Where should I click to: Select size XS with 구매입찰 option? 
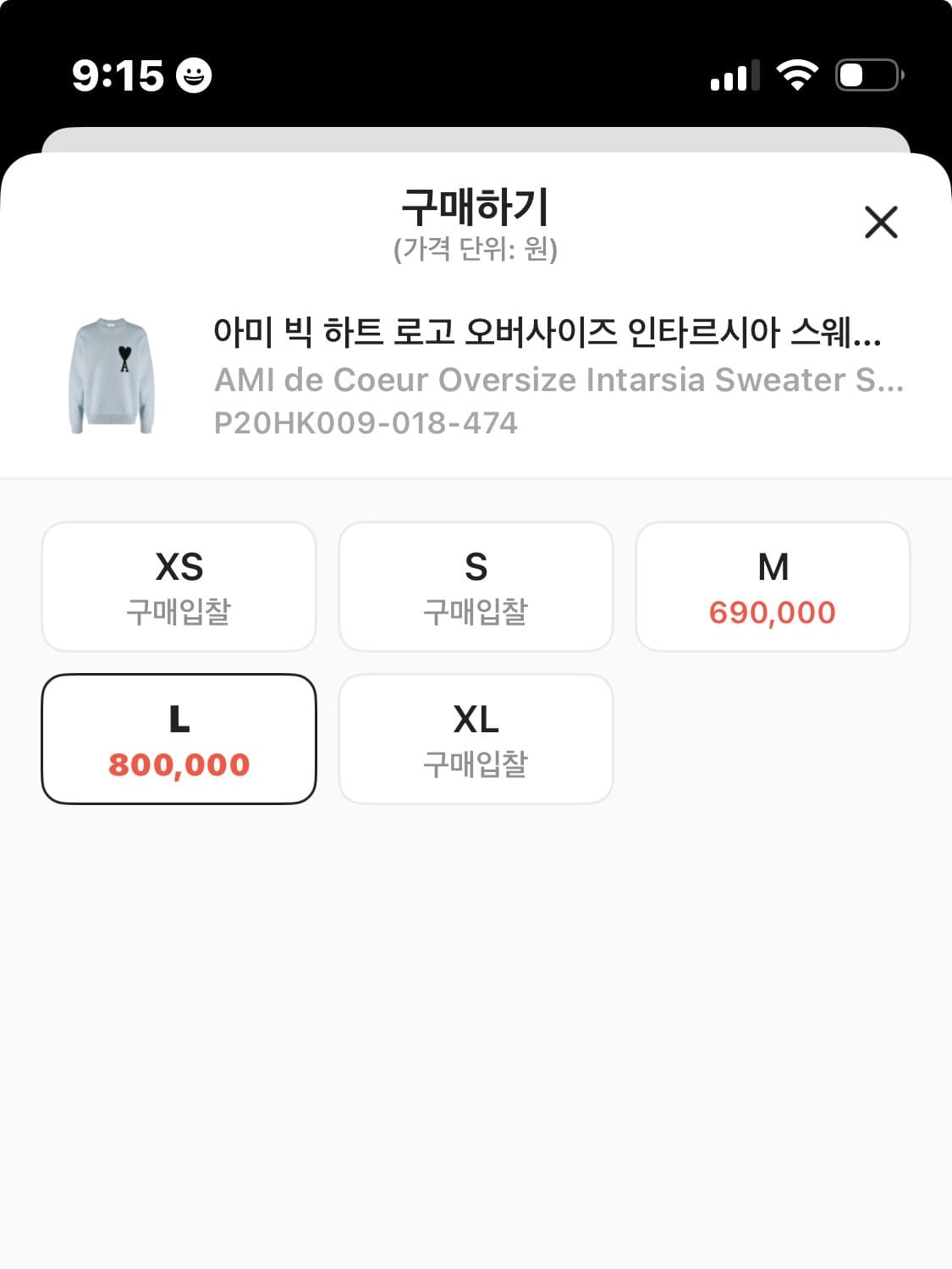pyautogui.click(x=179, y=586)
